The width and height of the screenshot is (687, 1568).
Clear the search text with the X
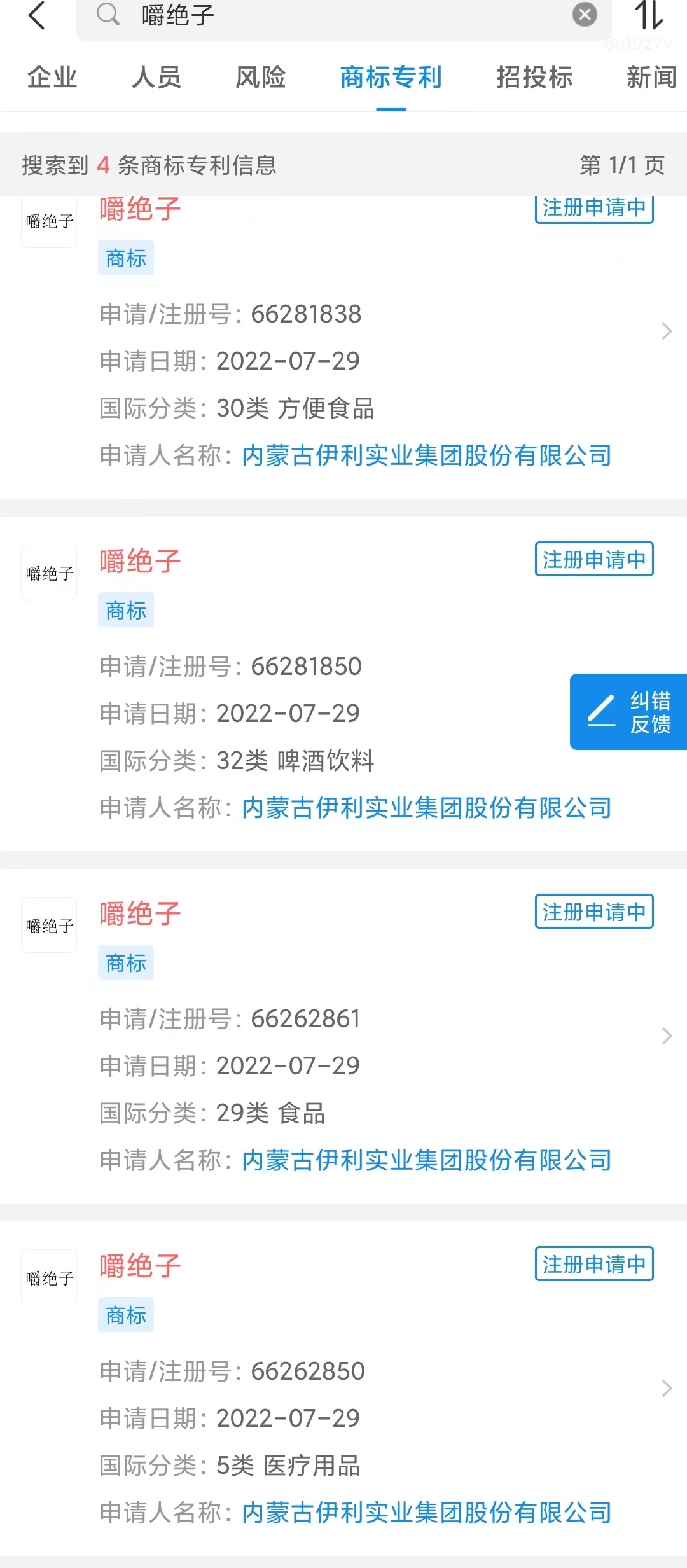[585, 15]
